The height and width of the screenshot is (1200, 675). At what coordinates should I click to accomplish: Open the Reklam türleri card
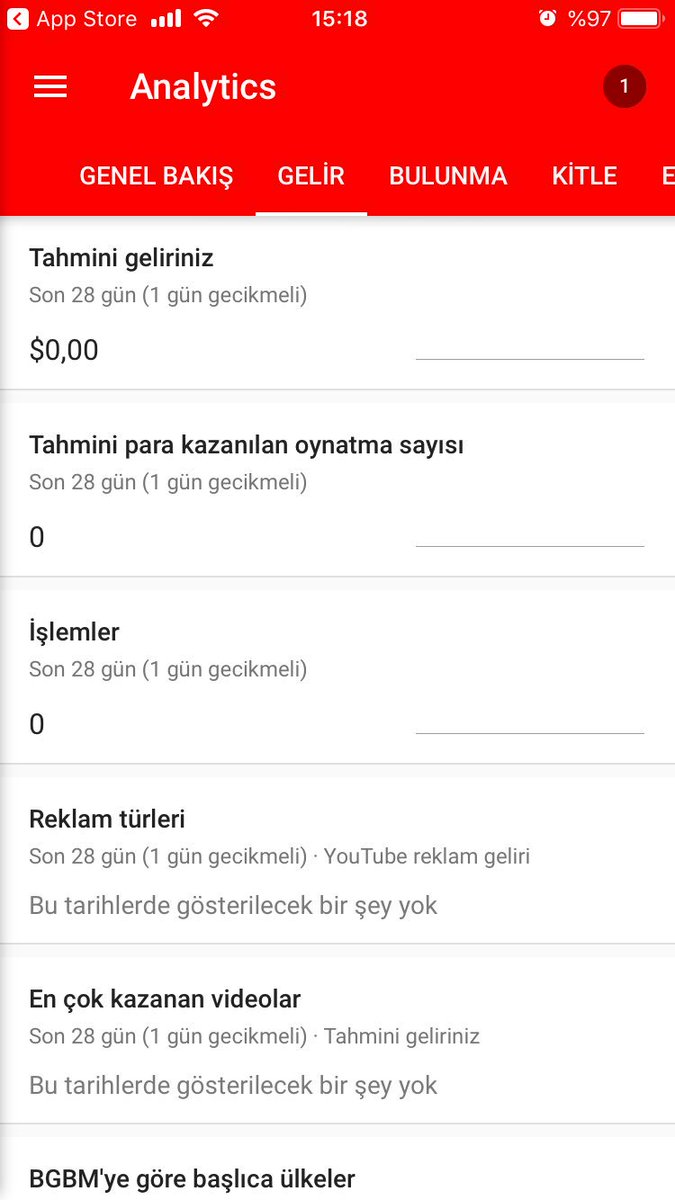pyautogui.click(x=337, y=861)
